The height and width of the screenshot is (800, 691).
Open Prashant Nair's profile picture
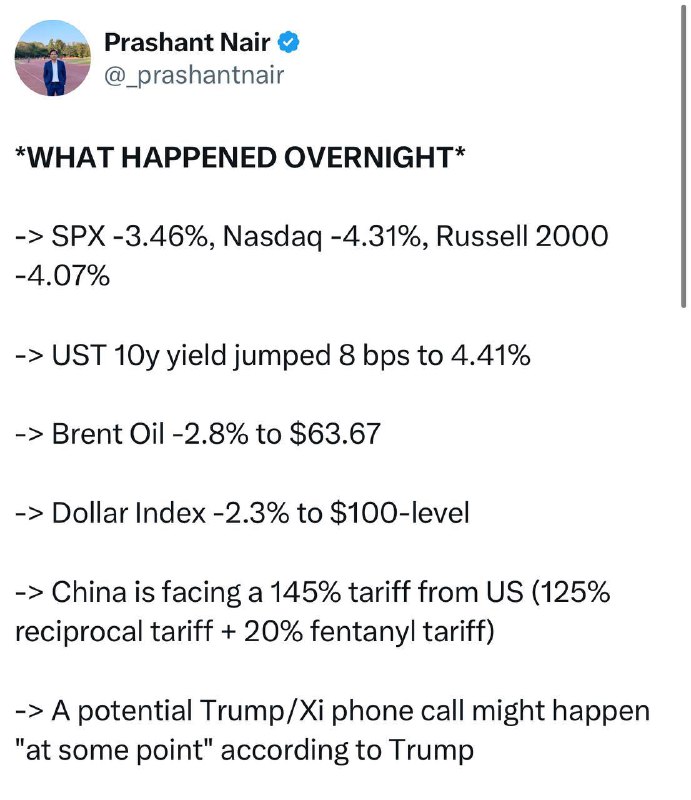tap(53, 58)
